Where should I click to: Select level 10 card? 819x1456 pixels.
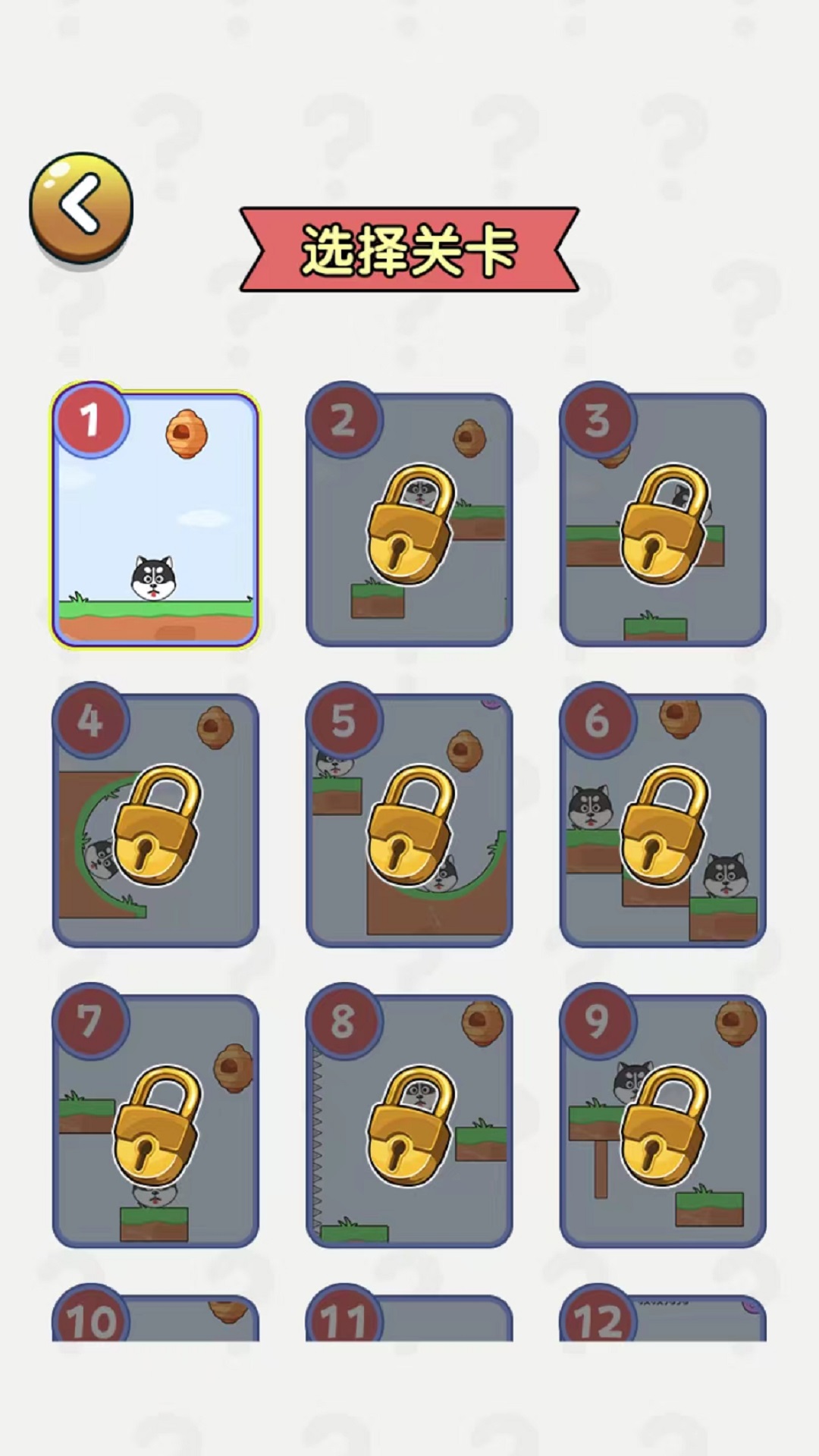point(155,1313)
